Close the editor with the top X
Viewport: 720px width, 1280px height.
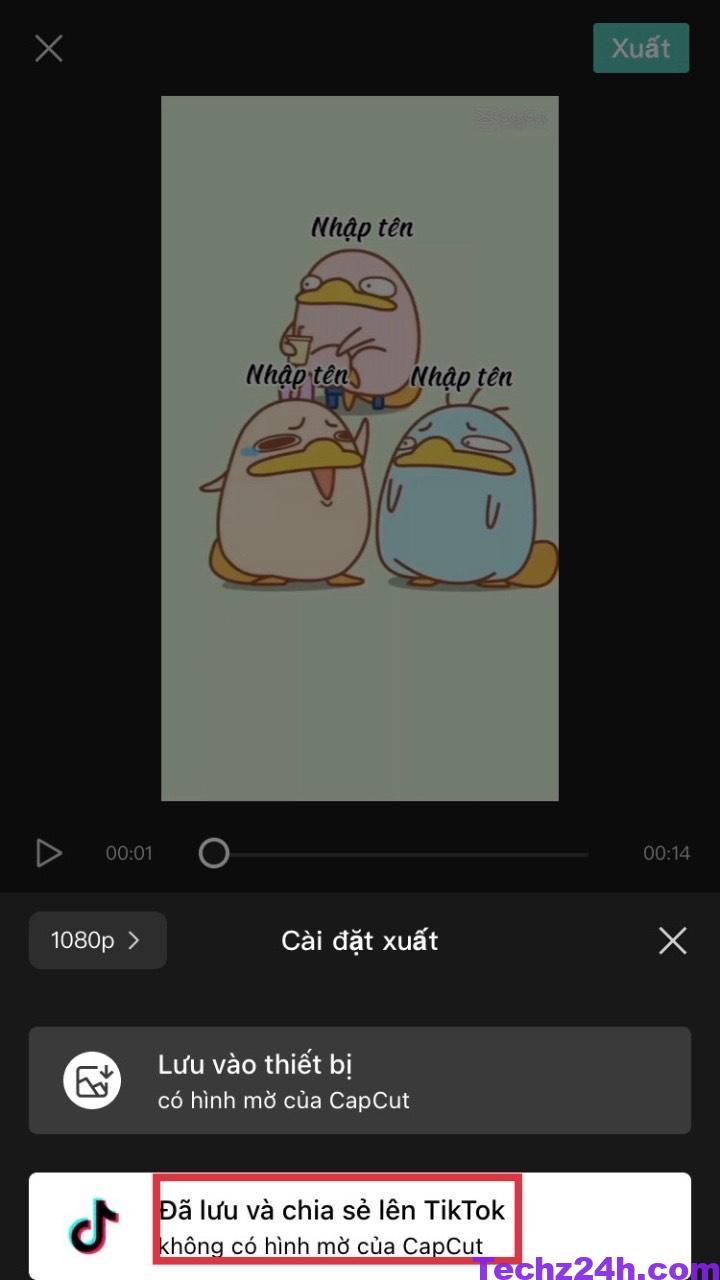coord(49,48)
